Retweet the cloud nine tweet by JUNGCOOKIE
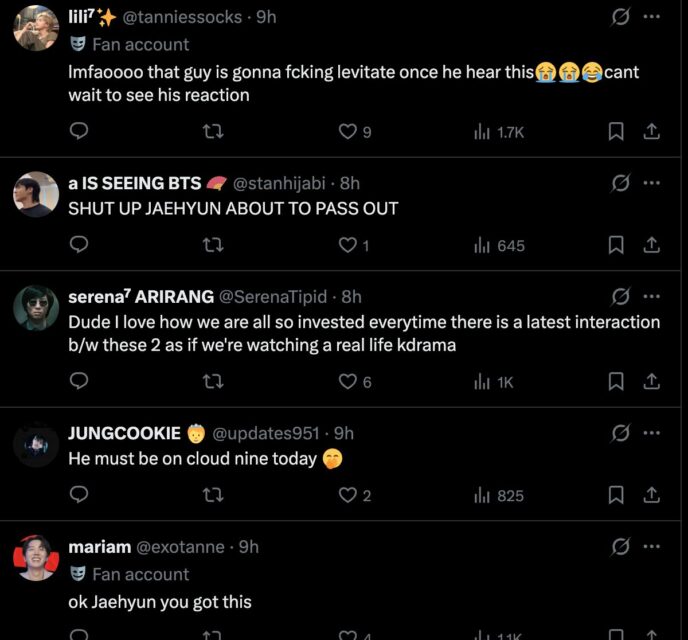The width and height of the screenshot is (688, 640). (x=213, y=495)
